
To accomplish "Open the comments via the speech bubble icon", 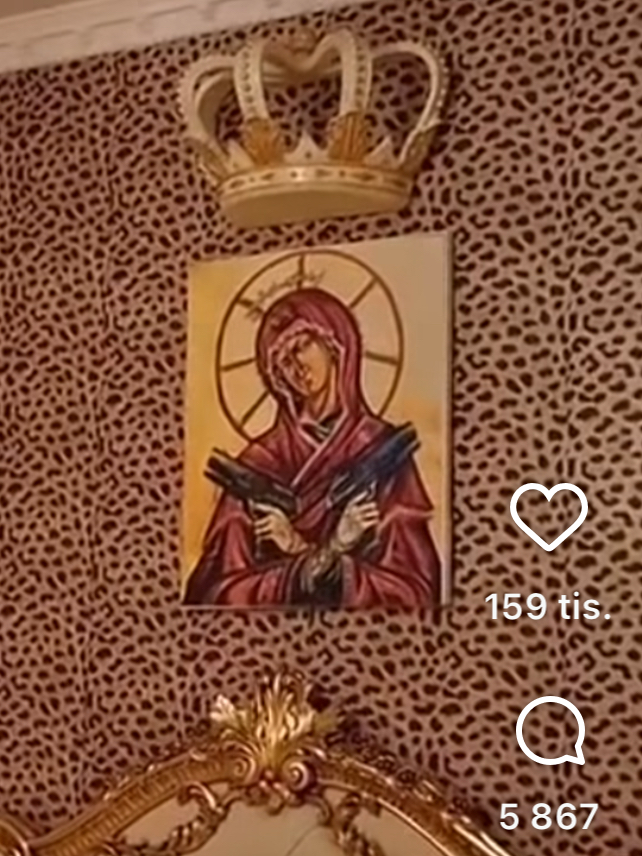I will [550, 730].
